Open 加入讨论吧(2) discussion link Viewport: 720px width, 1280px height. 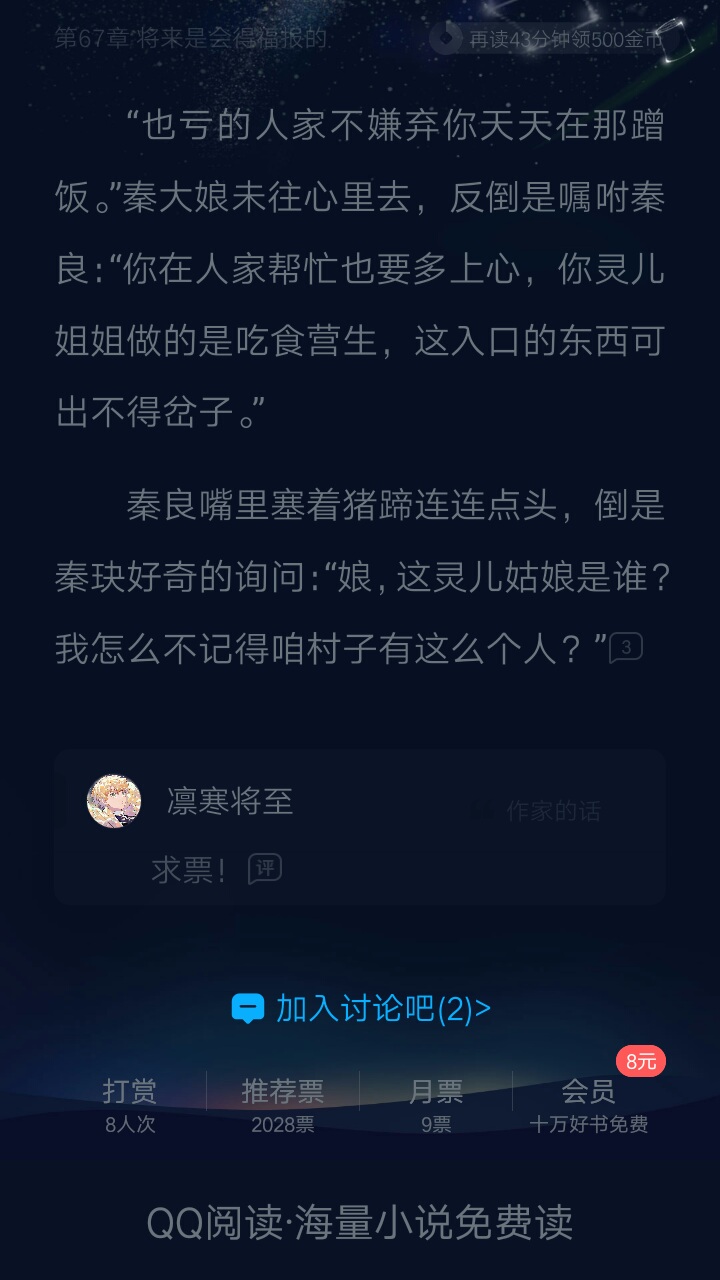361,1008
